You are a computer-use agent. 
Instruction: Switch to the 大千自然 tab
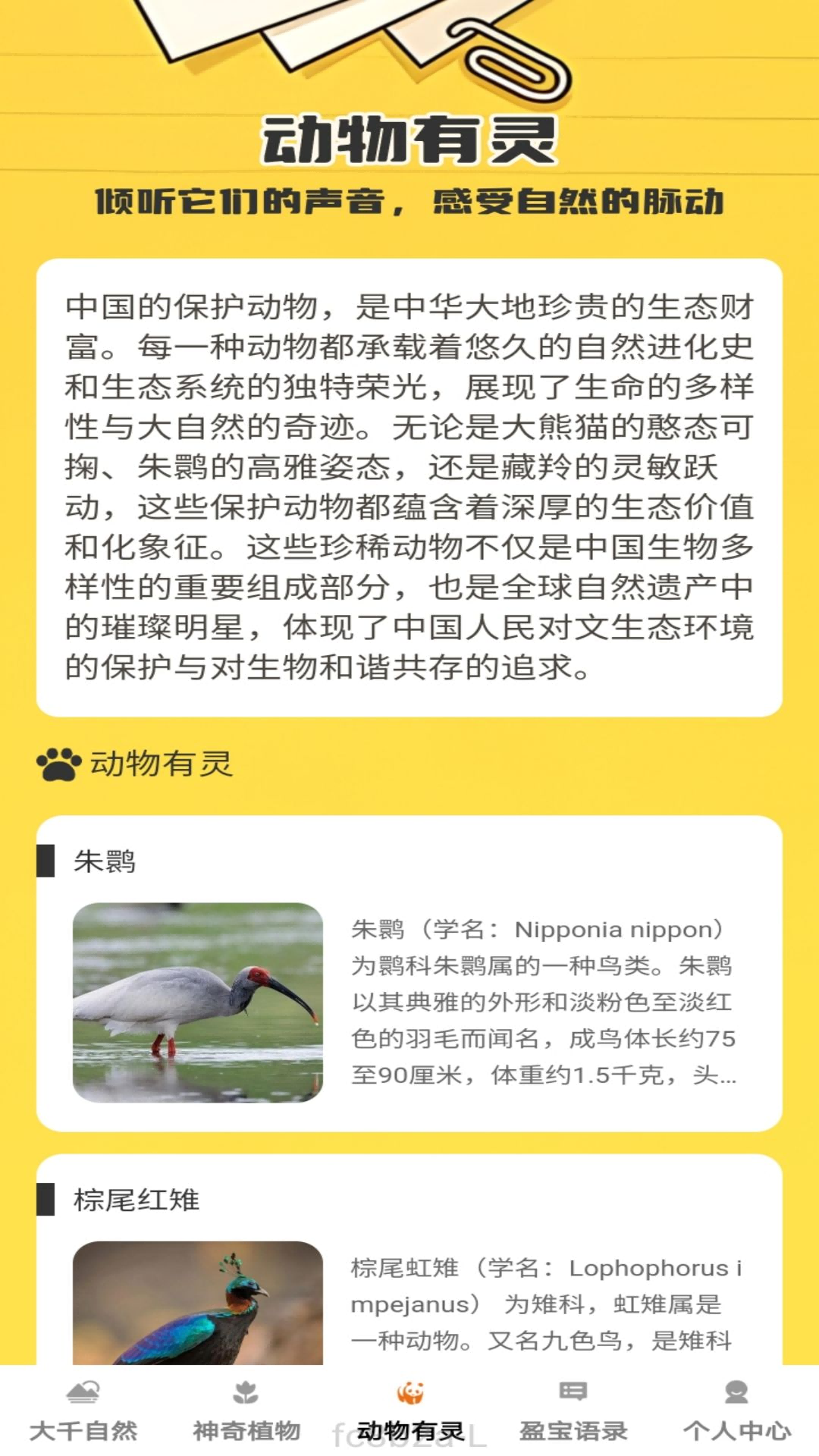point(83,1412)
